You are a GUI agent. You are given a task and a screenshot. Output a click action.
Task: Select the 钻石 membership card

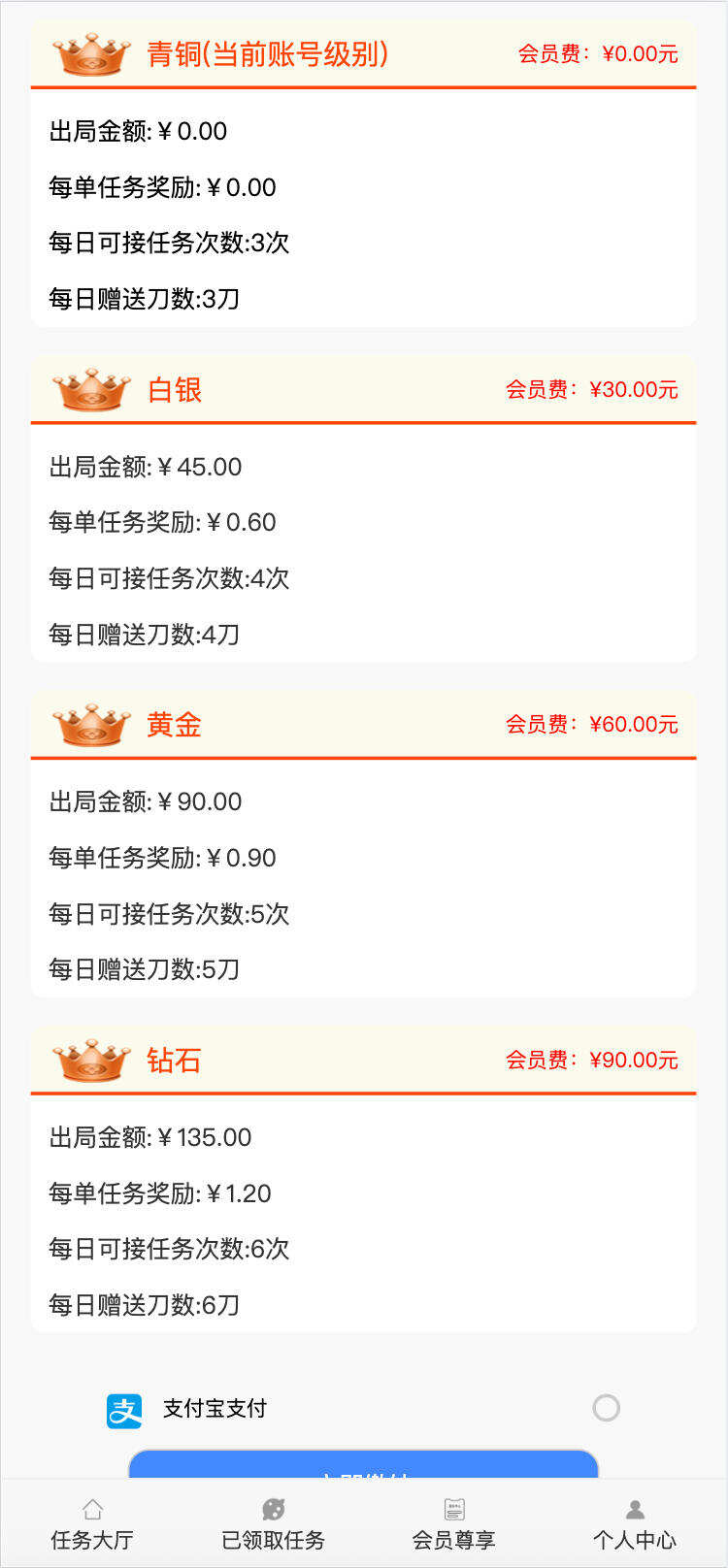(364, 1179)
